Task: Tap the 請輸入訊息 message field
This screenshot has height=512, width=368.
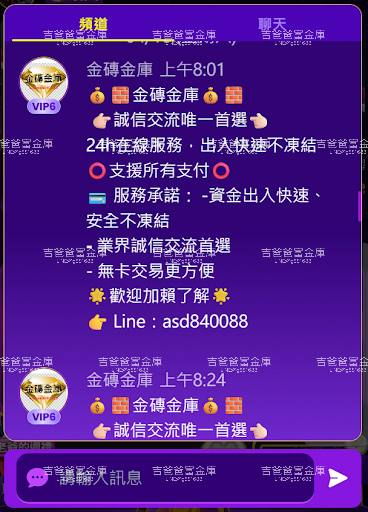Action: pyautogui.click(x=165, y=477)
